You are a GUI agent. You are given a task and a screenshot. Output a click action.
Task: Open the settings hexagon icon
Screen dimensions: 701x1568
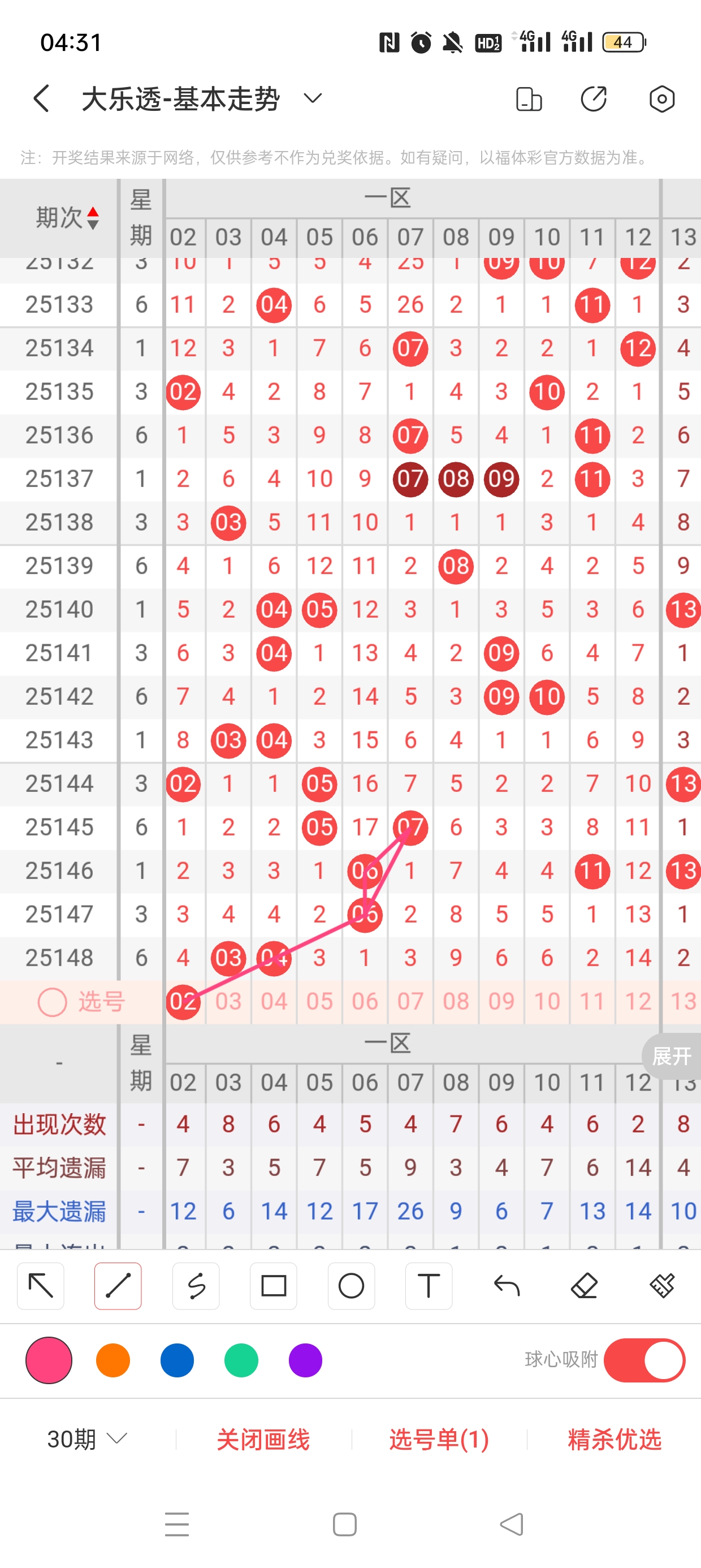[661, 99]
